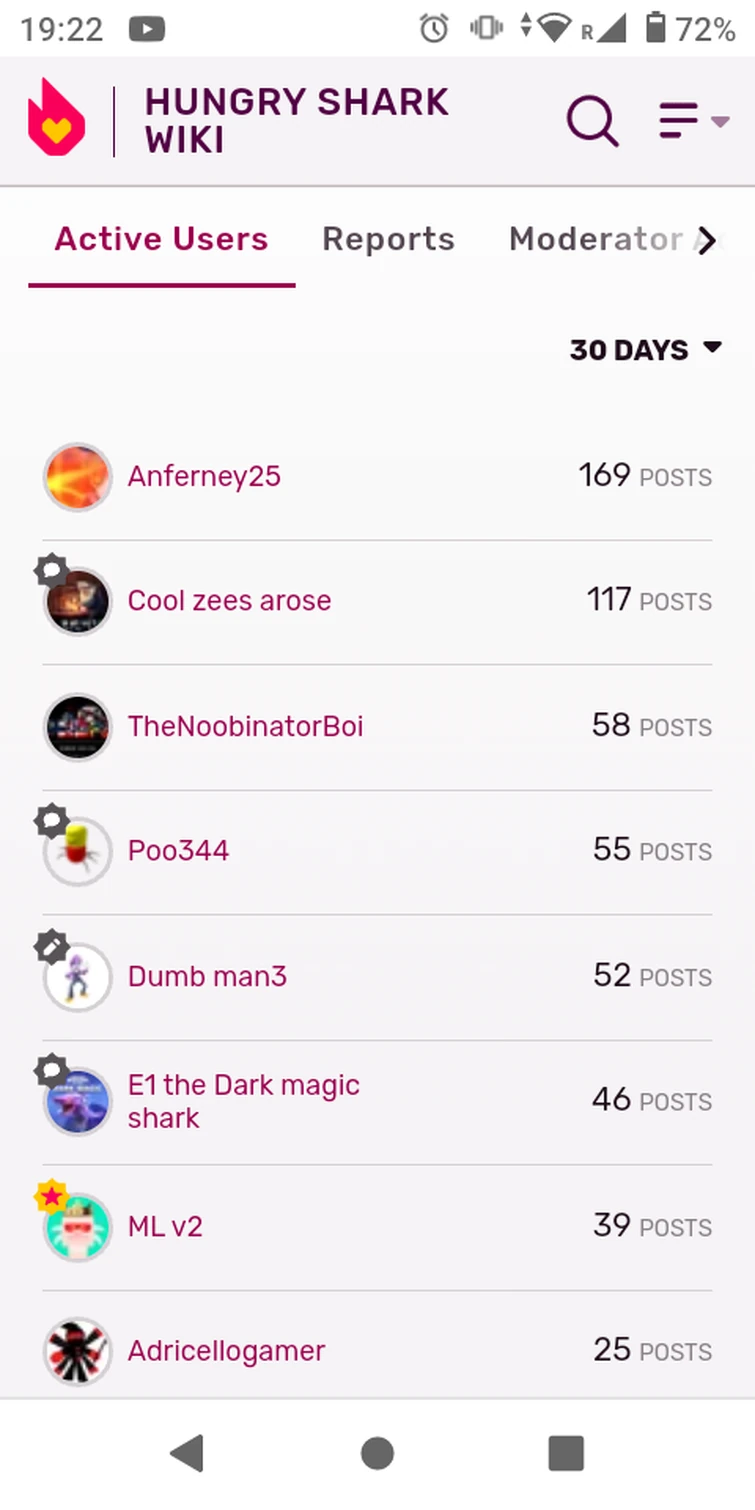Tap the YouTube icon in the status bar
755x1510 pixels.
tap(146, 29)
